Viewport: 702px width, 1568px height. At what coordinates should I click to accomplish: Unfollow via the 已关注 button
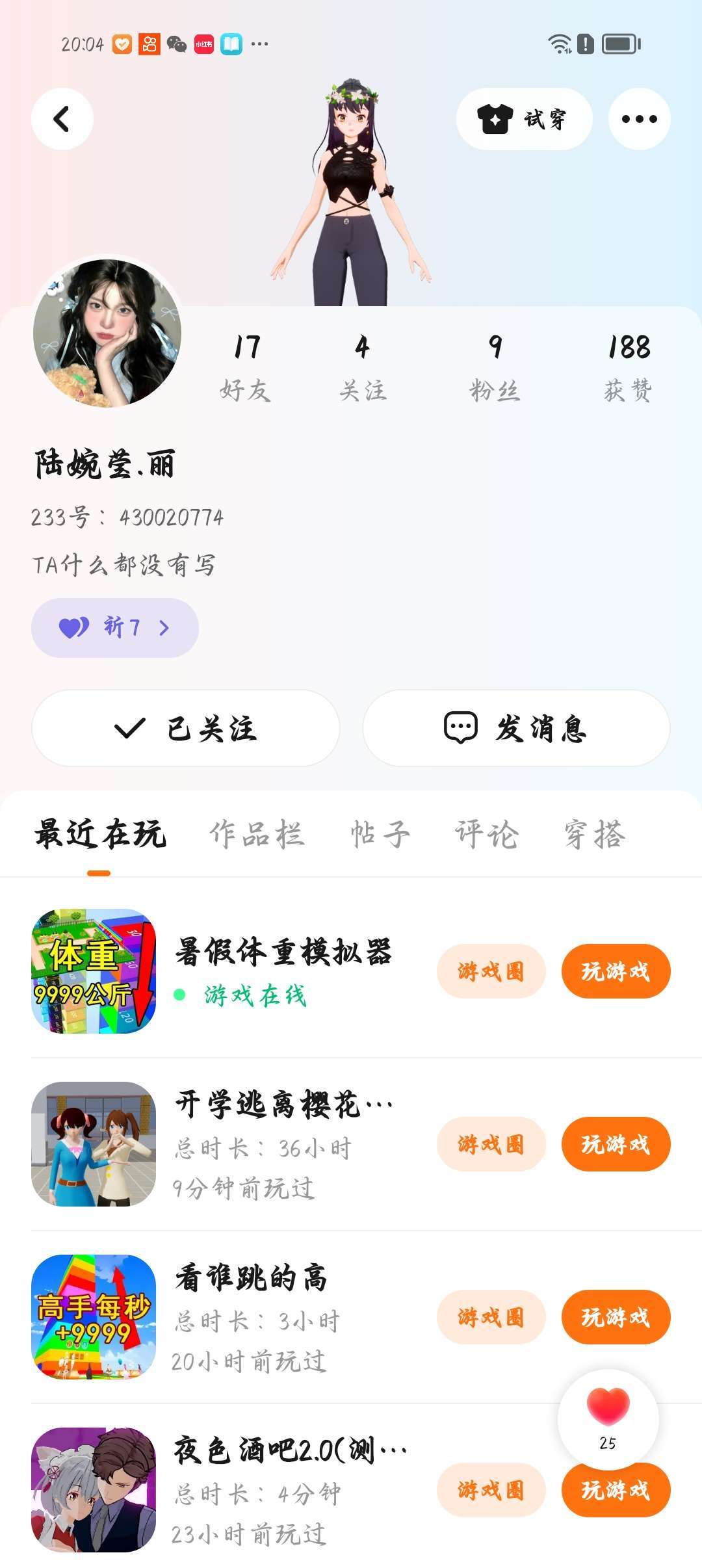click(x=186, y=728)
